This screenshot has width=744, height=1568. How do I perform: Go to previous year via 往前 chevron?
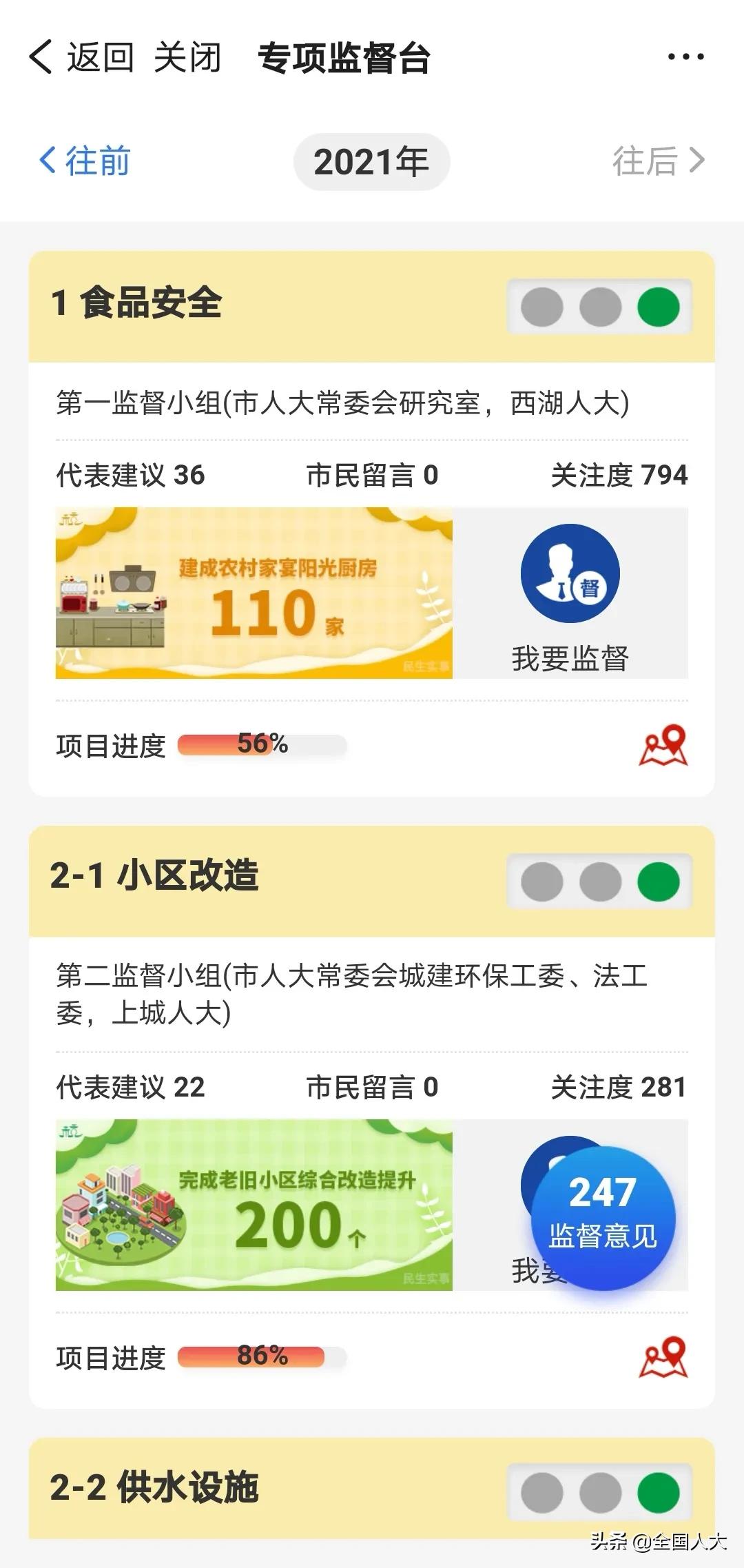point(83,161)
